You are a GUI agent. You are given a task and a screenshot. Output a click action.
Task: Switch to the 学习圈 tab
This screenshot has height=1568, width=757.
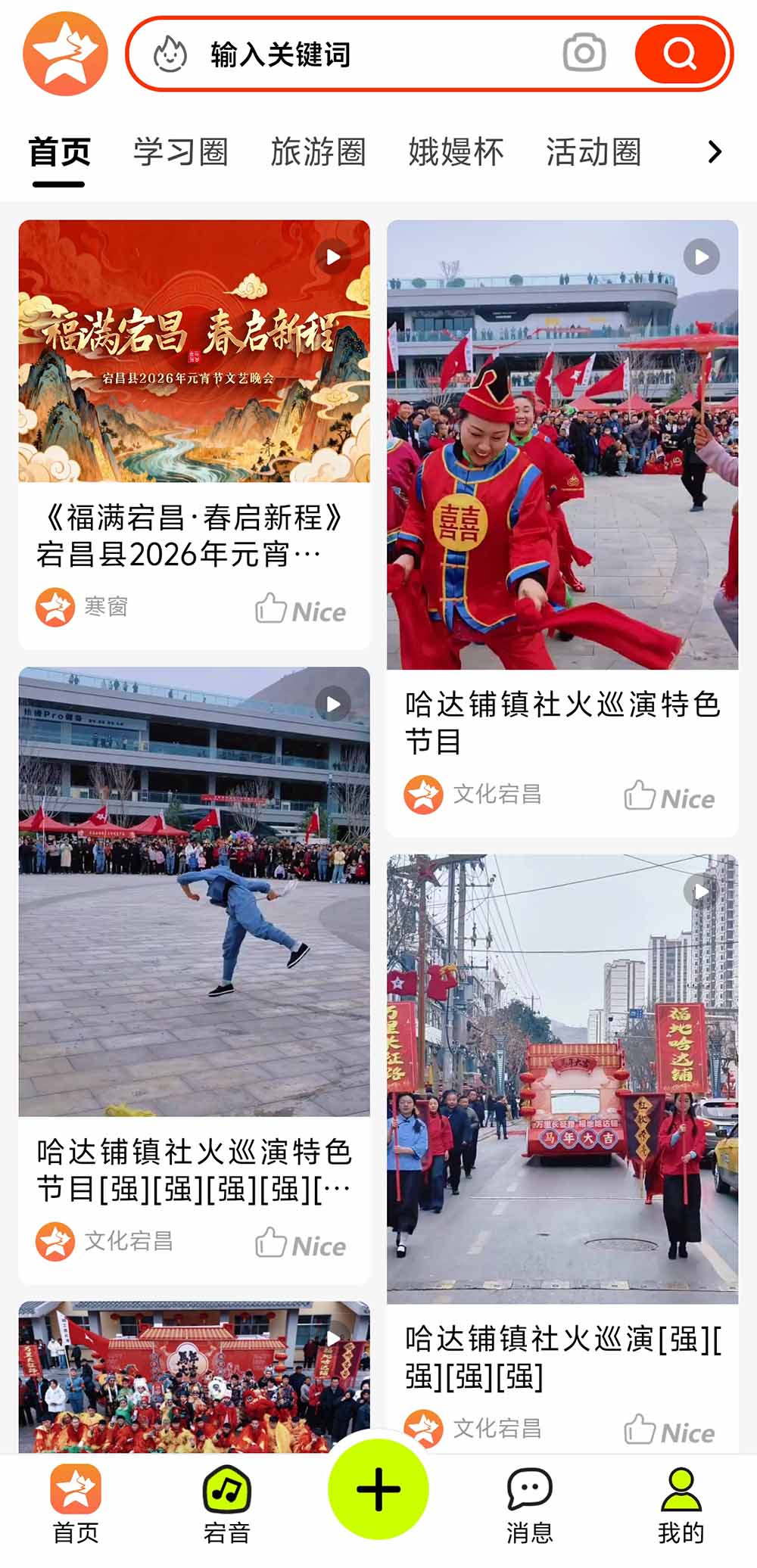[181, 152]
